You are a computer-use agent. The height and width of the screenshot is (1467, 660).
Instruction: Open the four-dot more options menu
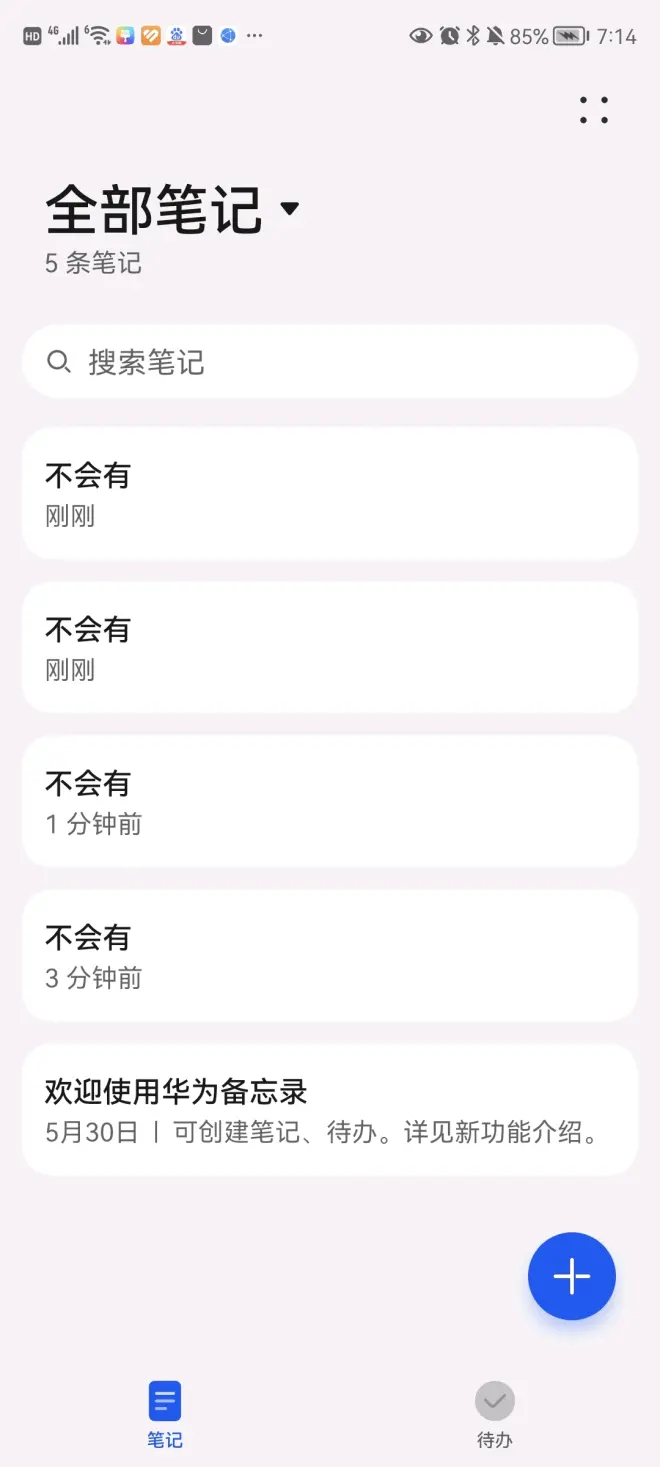[594, 110]
